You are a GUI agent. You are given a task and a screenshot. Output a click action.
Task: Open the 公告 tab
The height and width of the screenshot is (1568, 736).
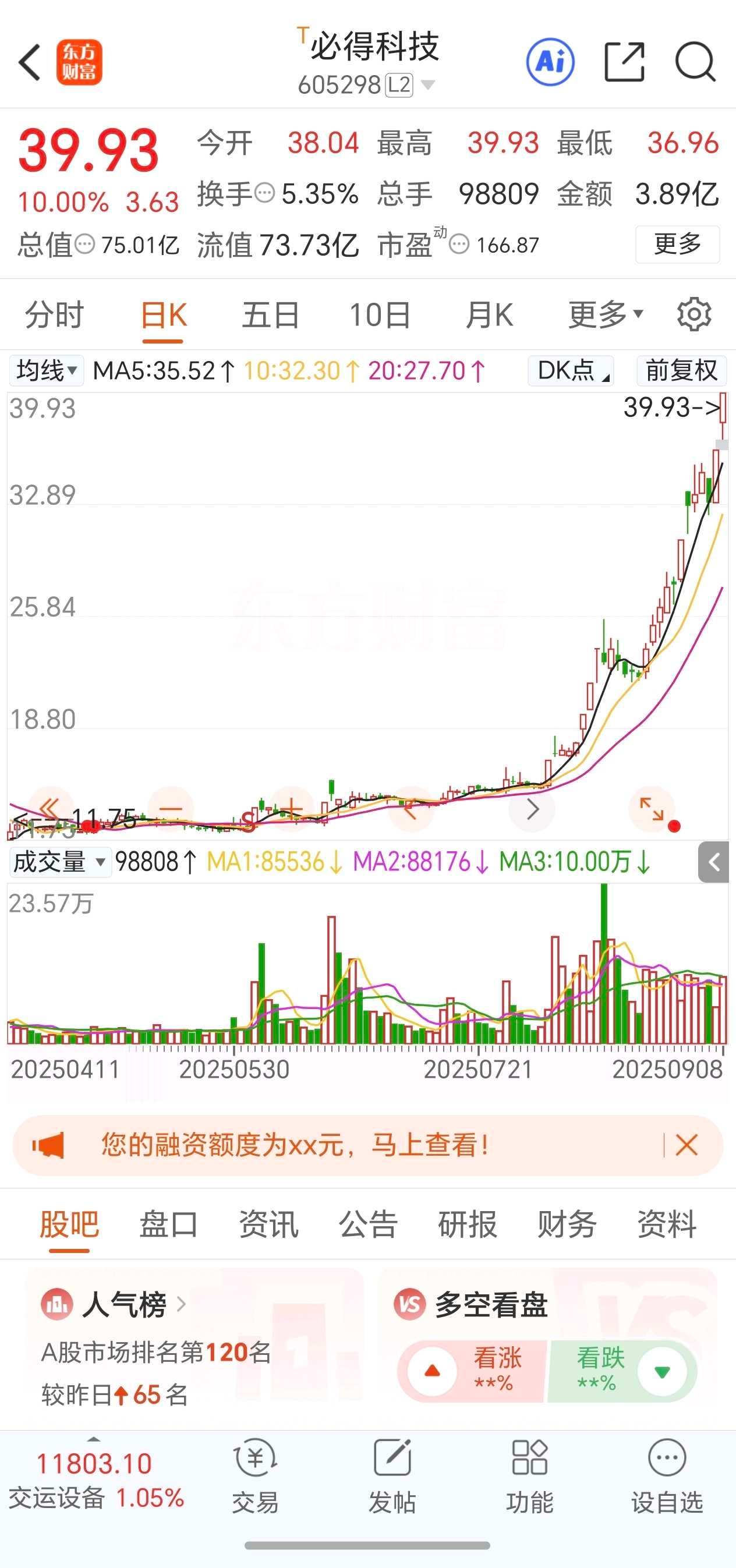(x=369, y=1224)
